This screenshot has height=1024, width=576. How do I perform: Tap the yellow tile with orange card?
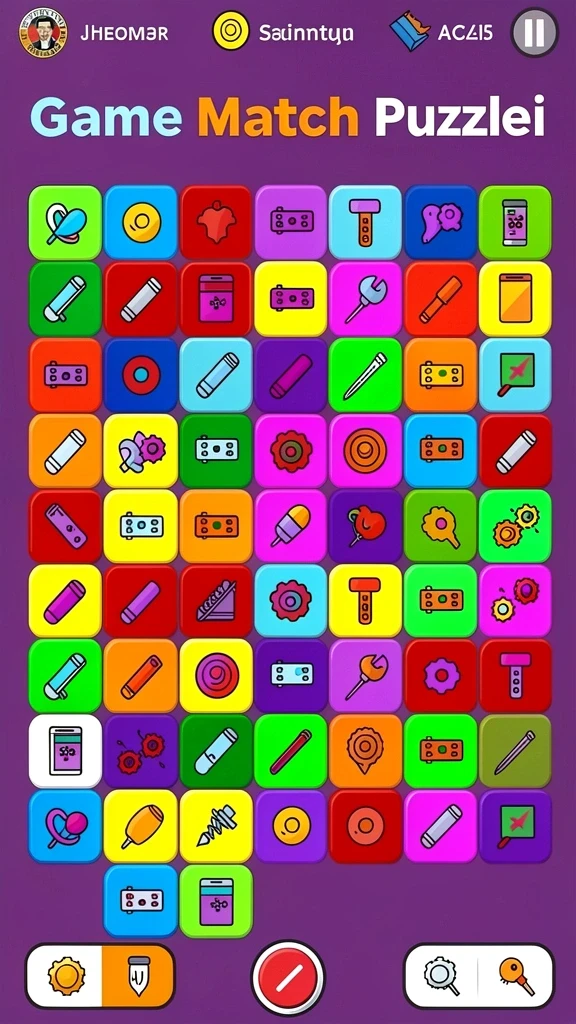pos(515,298)
